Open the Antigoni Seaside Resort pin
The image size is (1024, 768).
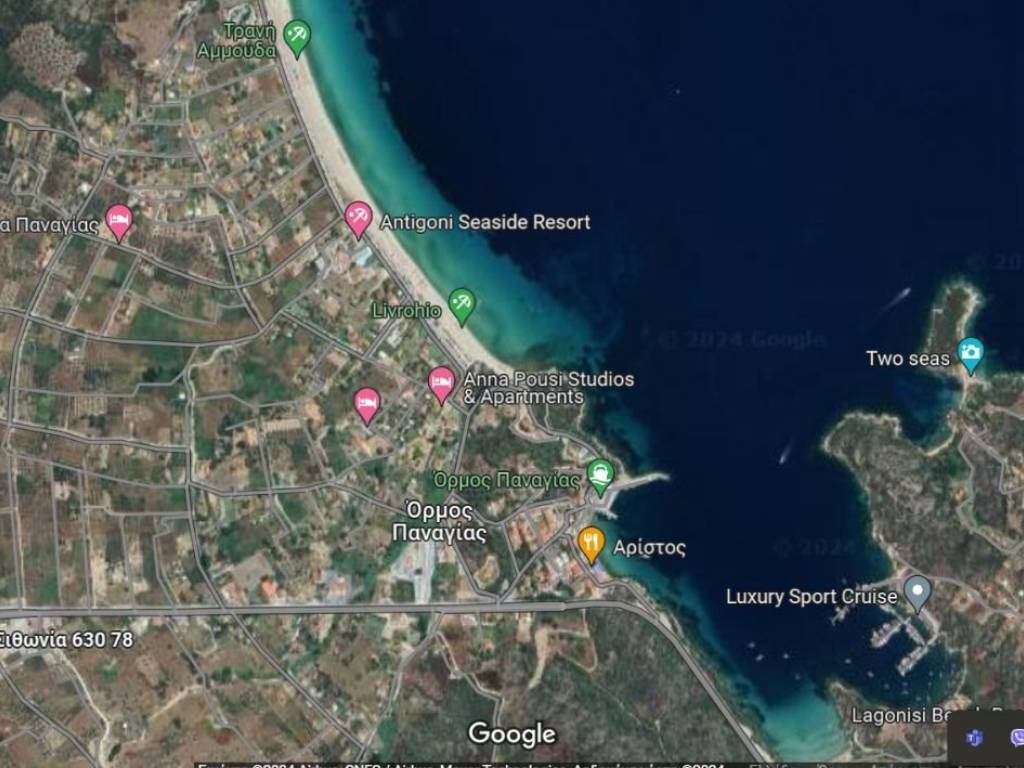(358, 218)
